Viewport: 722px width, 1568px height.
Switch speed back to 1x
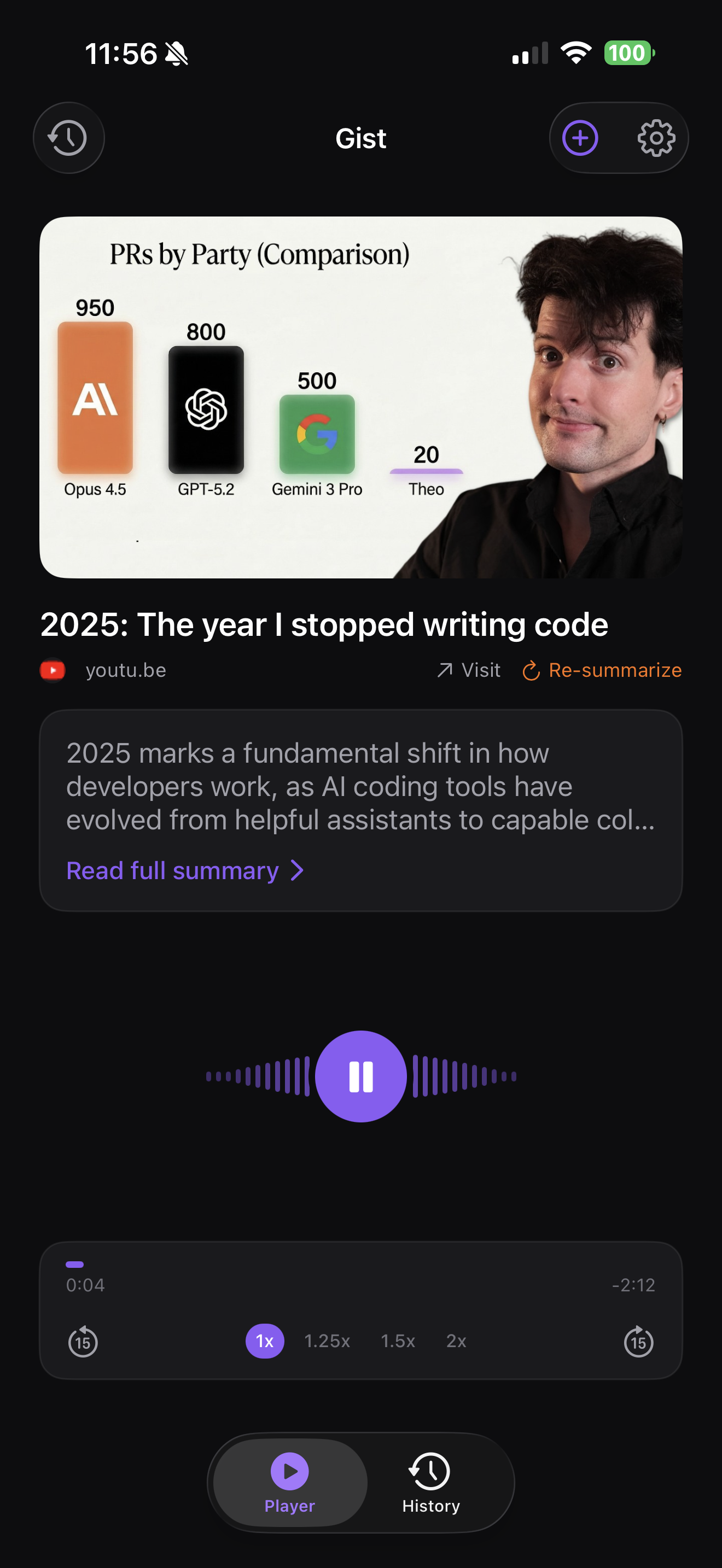[264, 1341]
